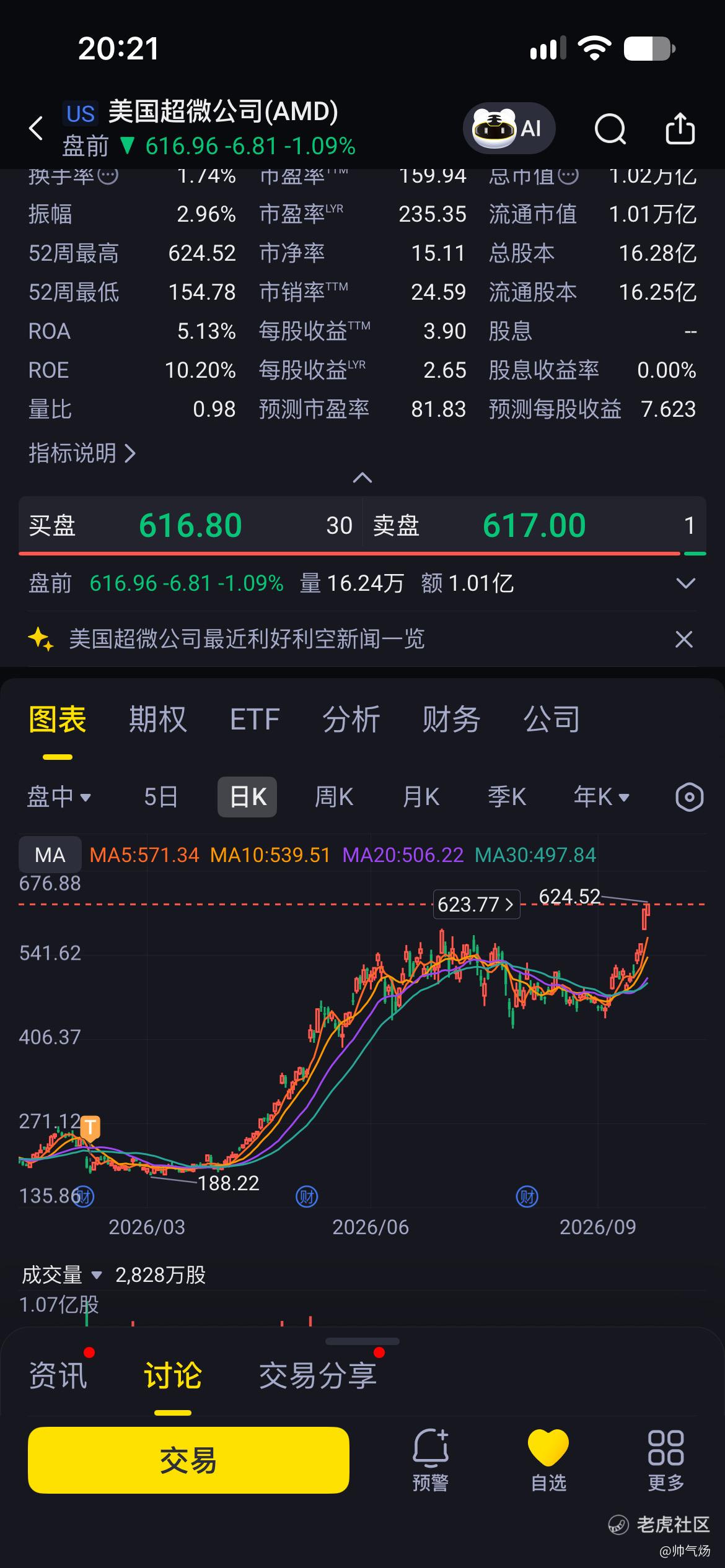Switch to the 分析 tab
725x1568 pixels.
(x=351, y=720)
